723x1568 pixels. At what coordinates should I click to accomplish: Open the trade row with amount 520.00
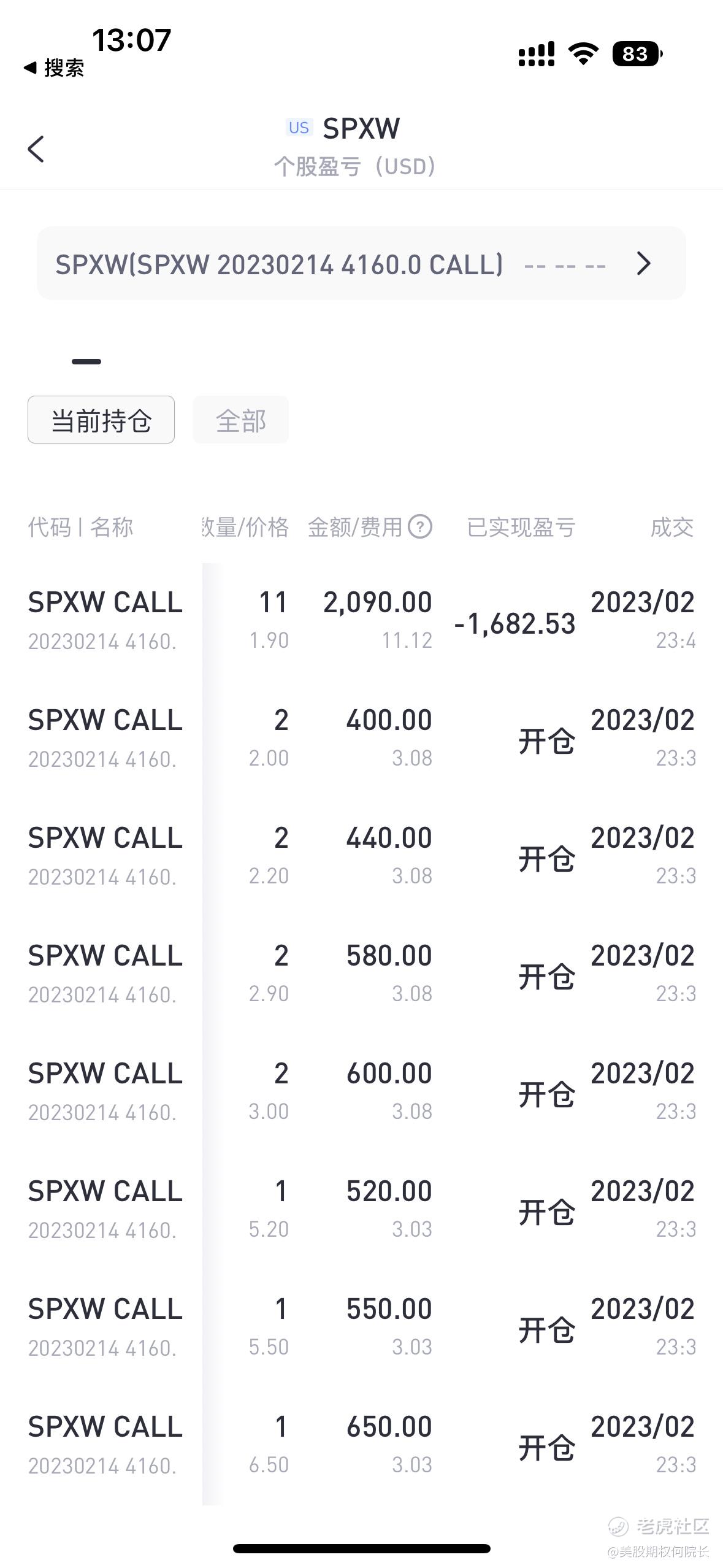[361, 1210]
